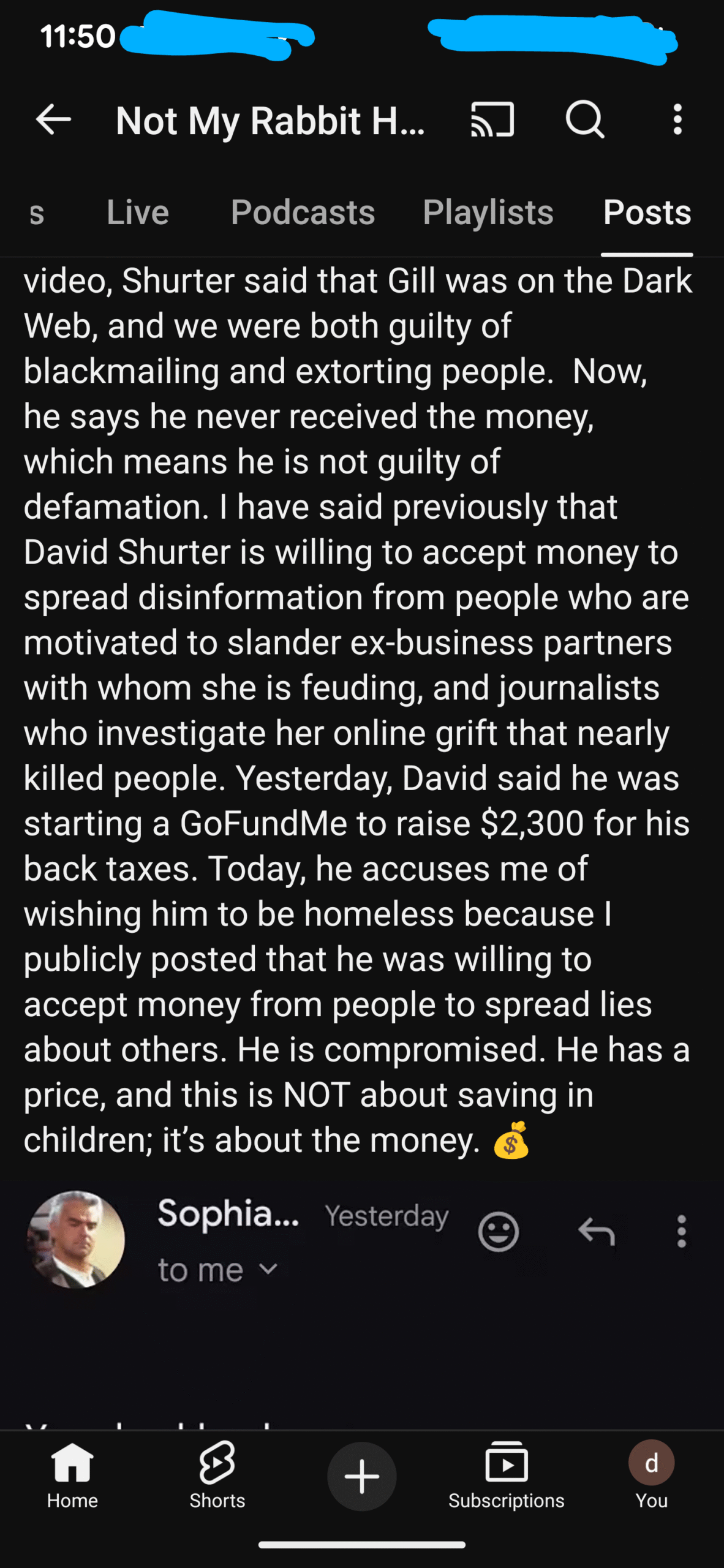Open the cast to device option
The image size is (724, 1568).
[492, 119]
